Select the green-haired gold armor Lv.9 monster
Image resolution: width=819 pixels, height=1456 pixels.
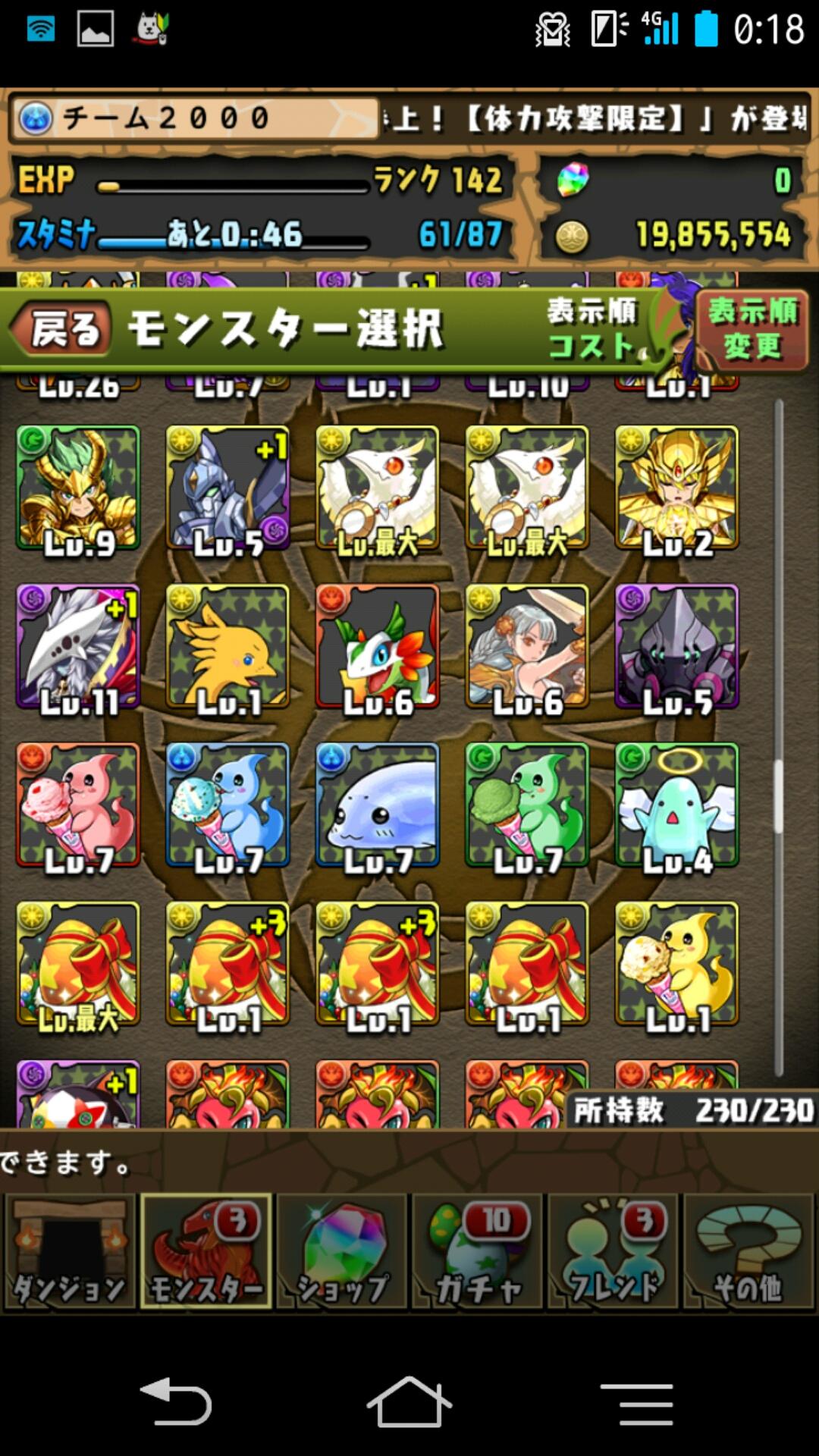click(x=78, y=488)
